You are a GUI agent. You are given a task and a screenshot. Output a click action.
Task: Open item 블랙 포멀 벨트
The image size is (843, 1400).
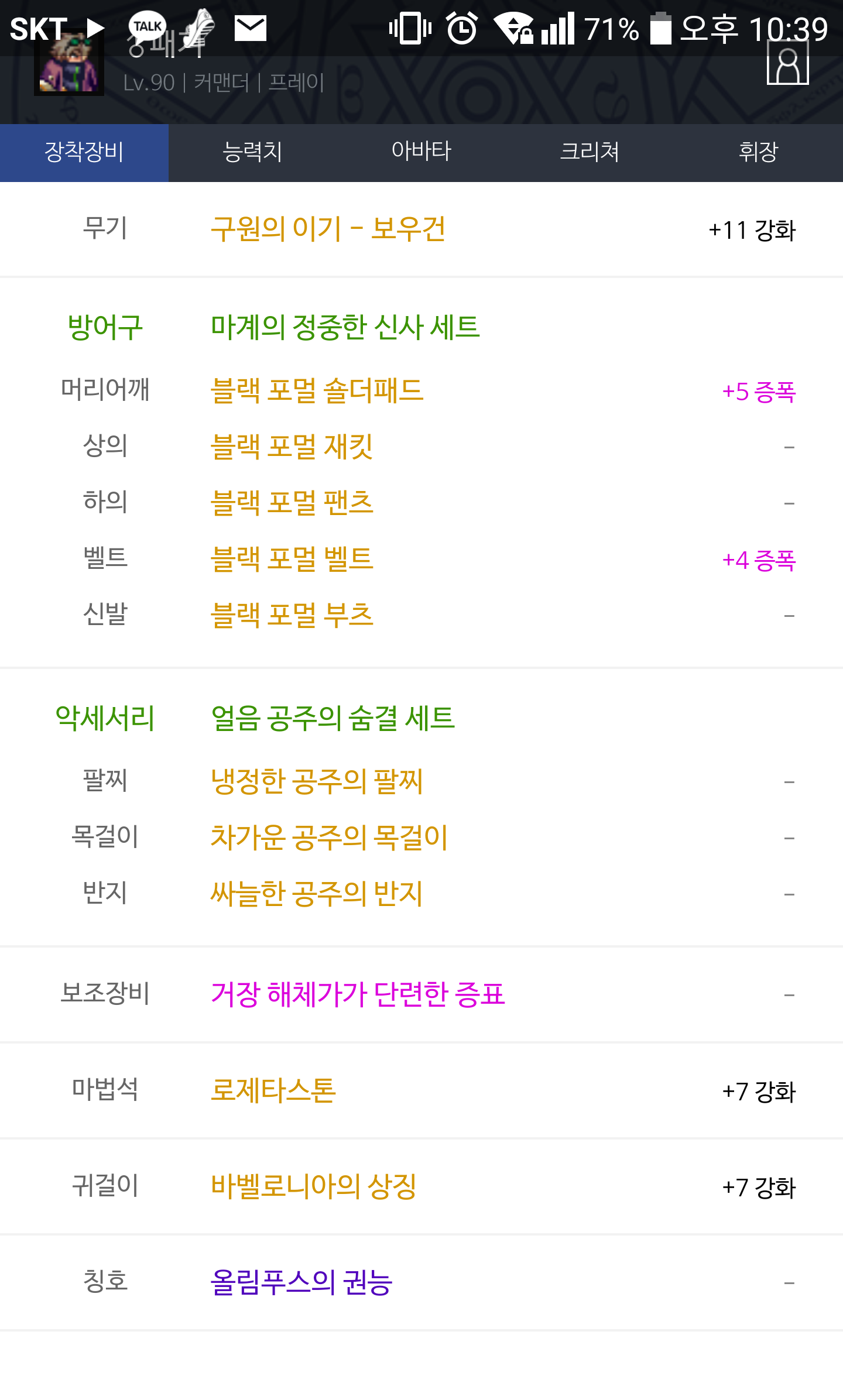[292, 559]
